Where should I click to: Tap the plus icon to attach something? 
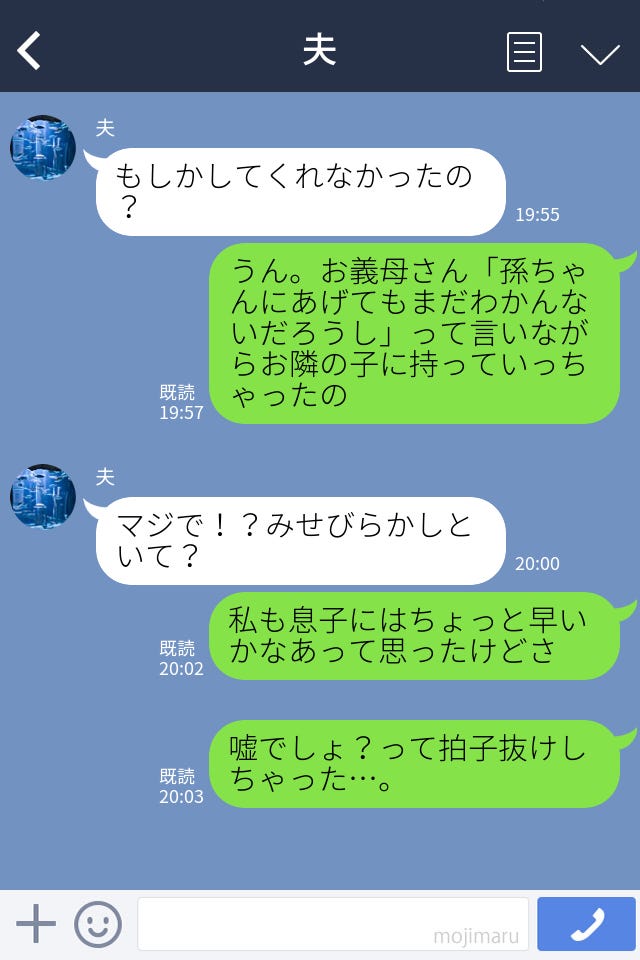click(36, 924)
